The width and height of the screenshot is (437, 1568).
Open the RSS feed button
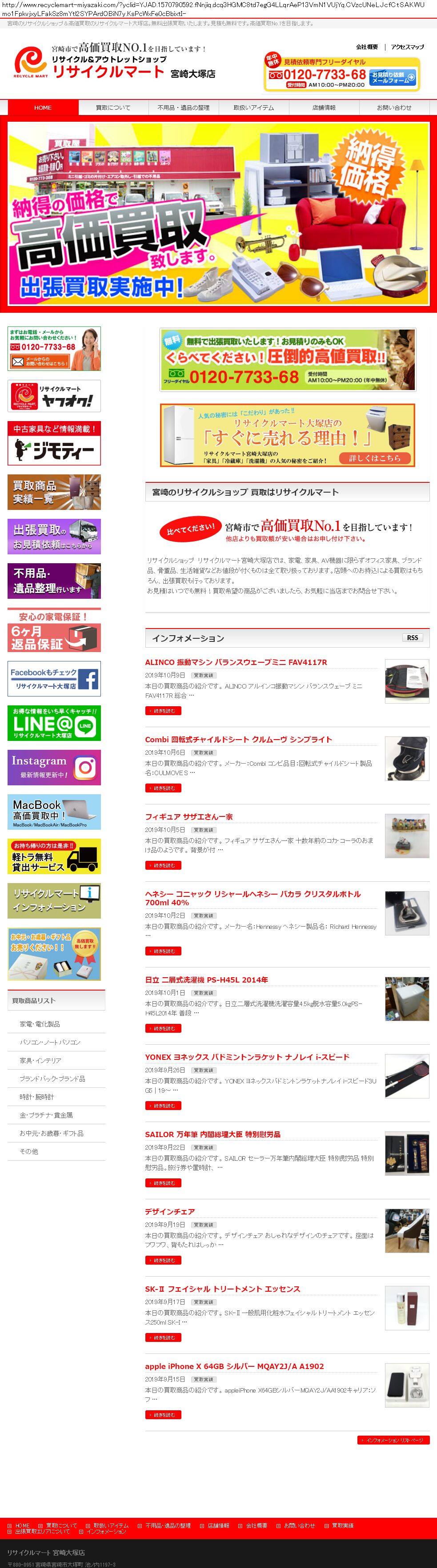pos(413,637)
